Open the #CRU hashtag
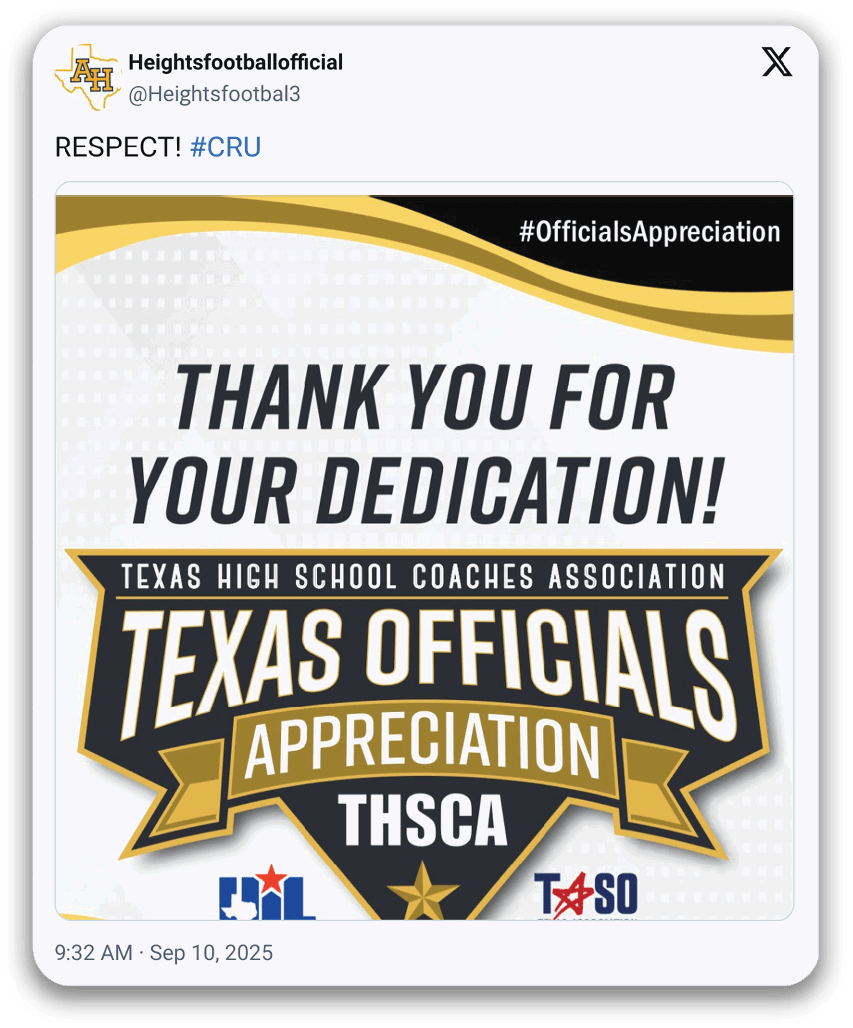 coord(225,148)
